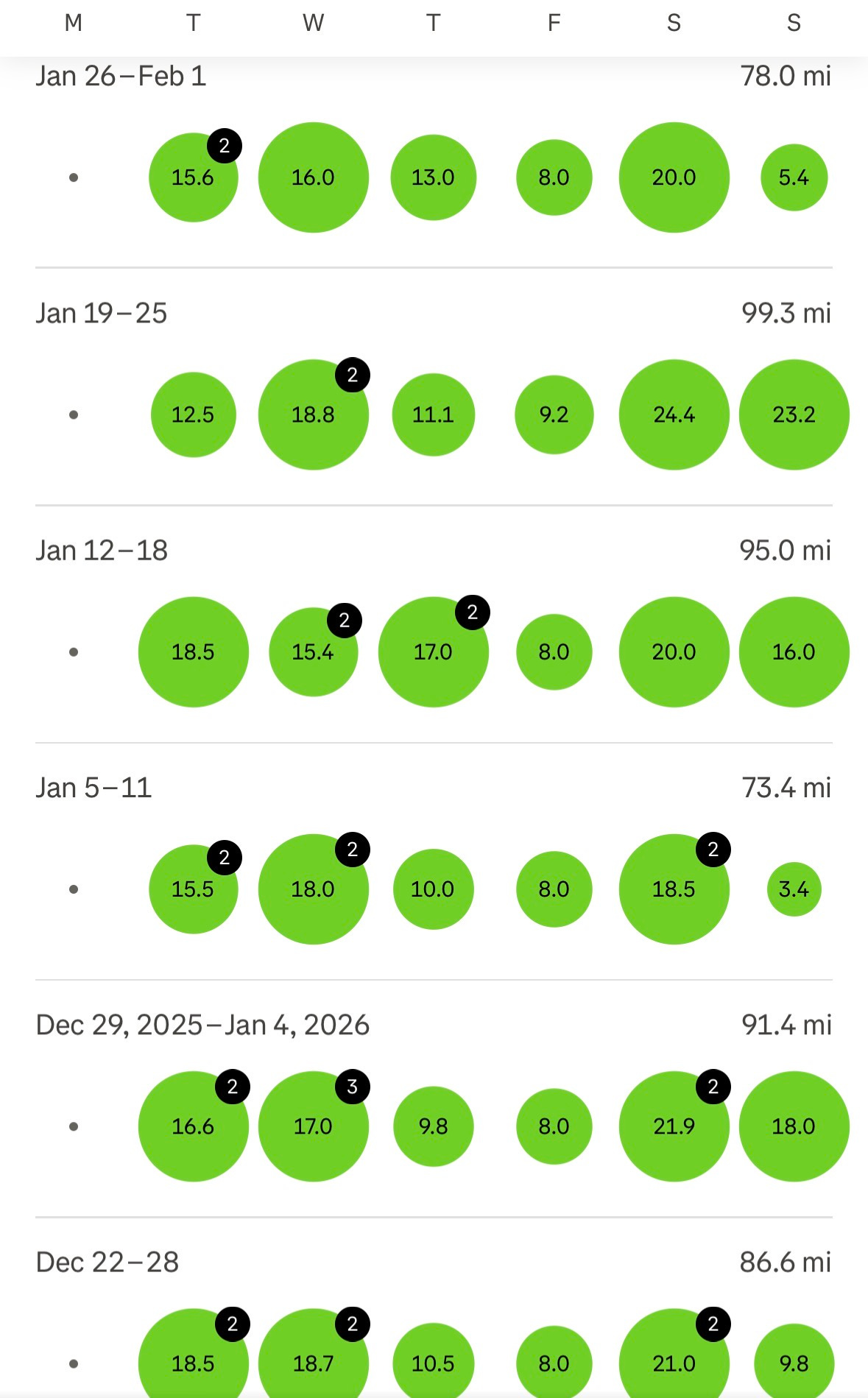
Task: Open the 10.0 mi Thursday run, Jan 5–11
Action: [x=433, y=889]
